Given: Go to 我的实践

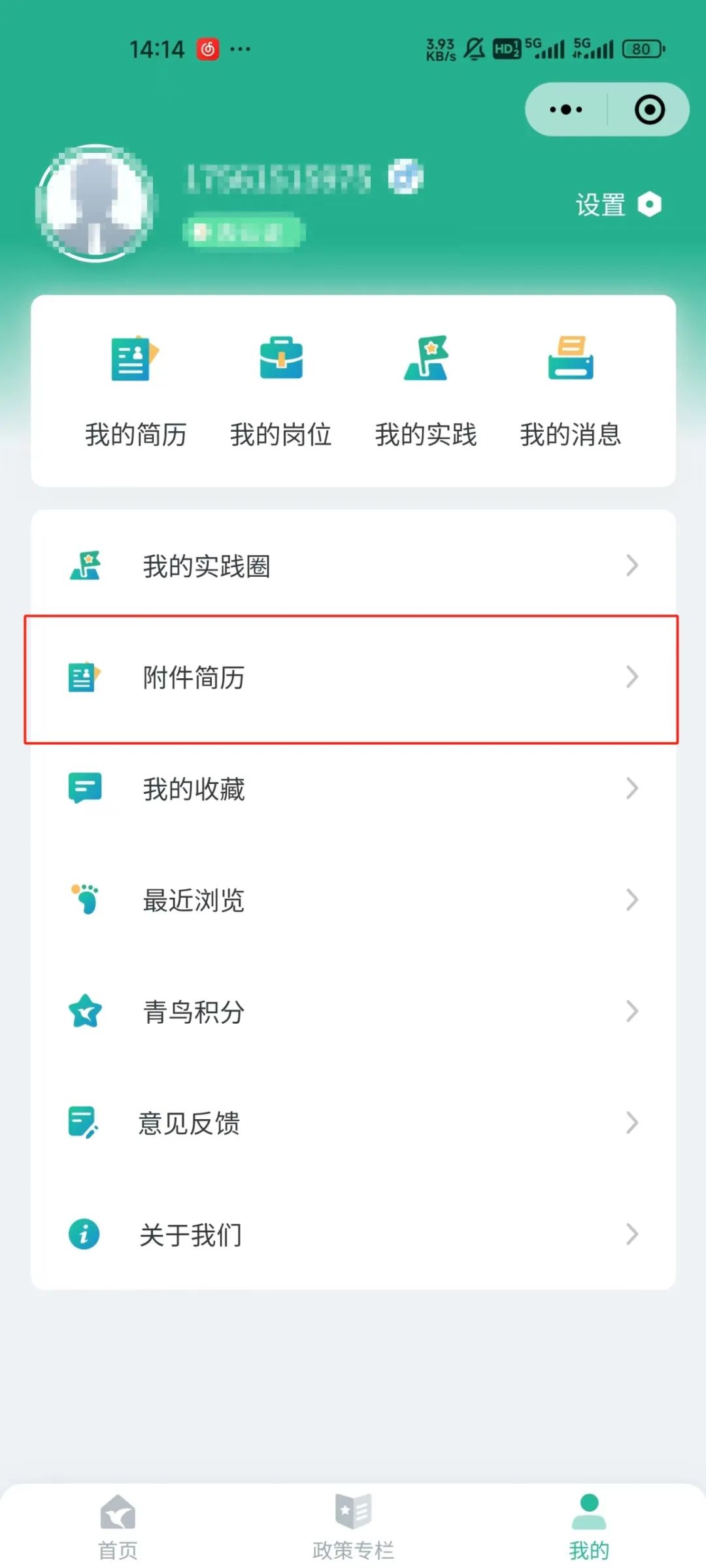Looking at the screenshot, I should [426, 391].
